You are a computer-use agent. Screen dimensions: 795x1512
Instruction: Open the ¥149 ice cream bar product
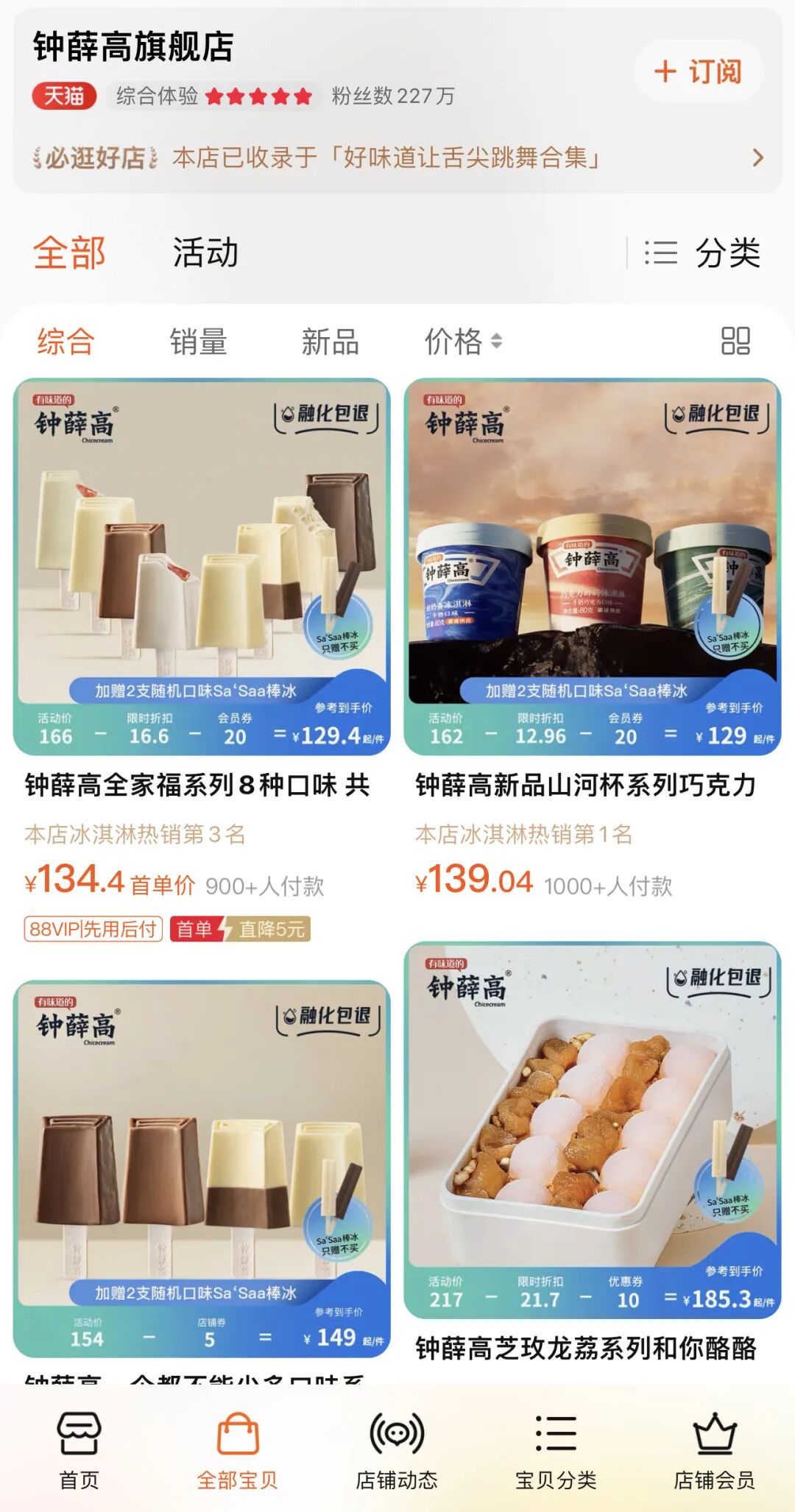point(202,1169)
